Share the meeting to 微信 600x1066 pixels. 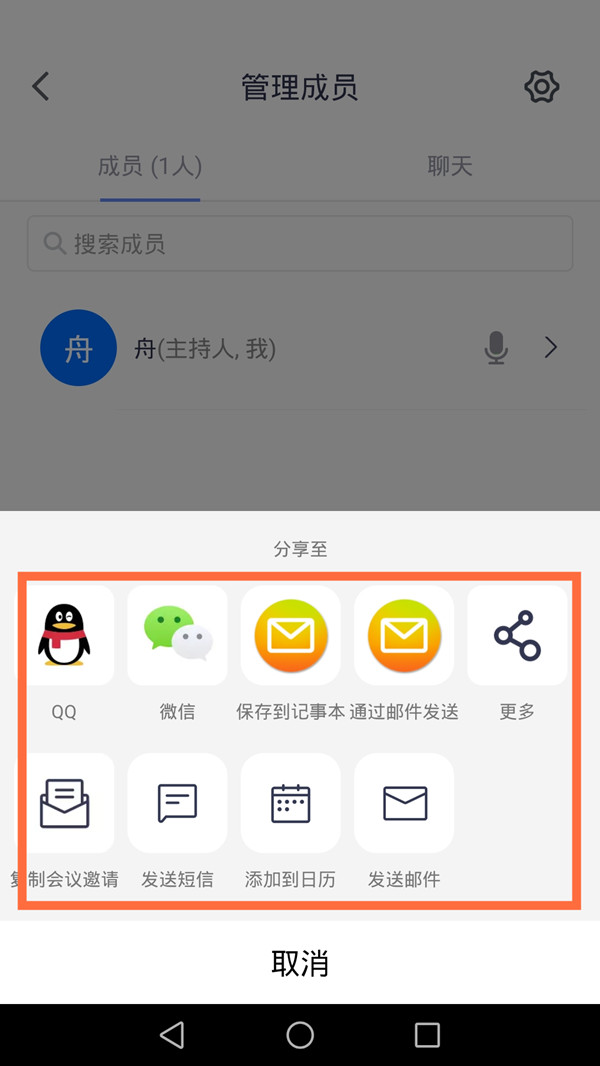[178, 636]
